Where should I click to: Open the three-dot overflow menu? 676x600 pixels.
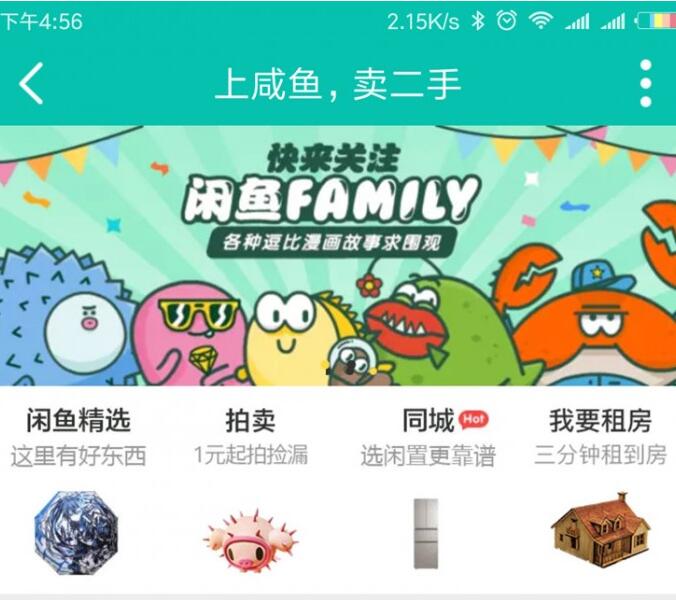(645, 83)
